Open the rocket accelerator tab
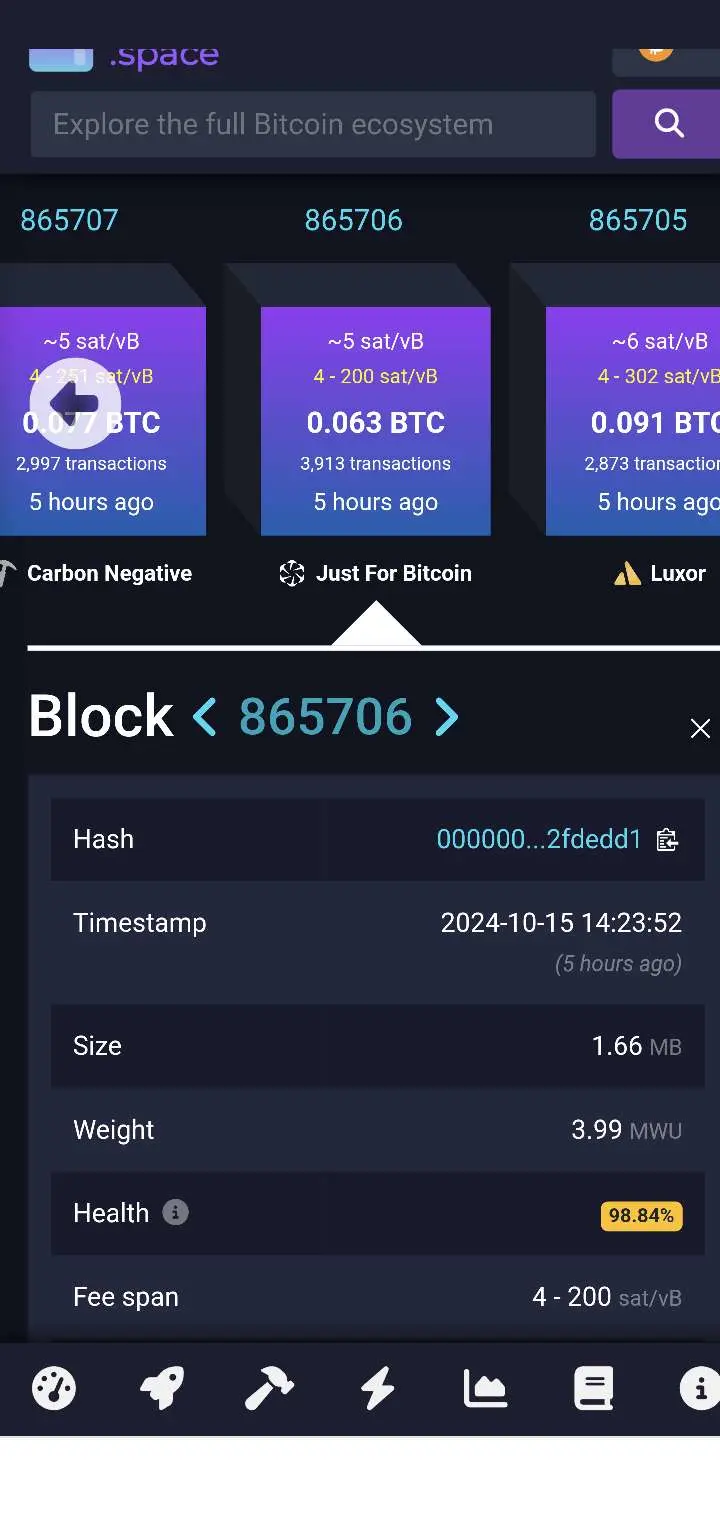Viewport: 720px width, 1520px height. [162, 1388]
